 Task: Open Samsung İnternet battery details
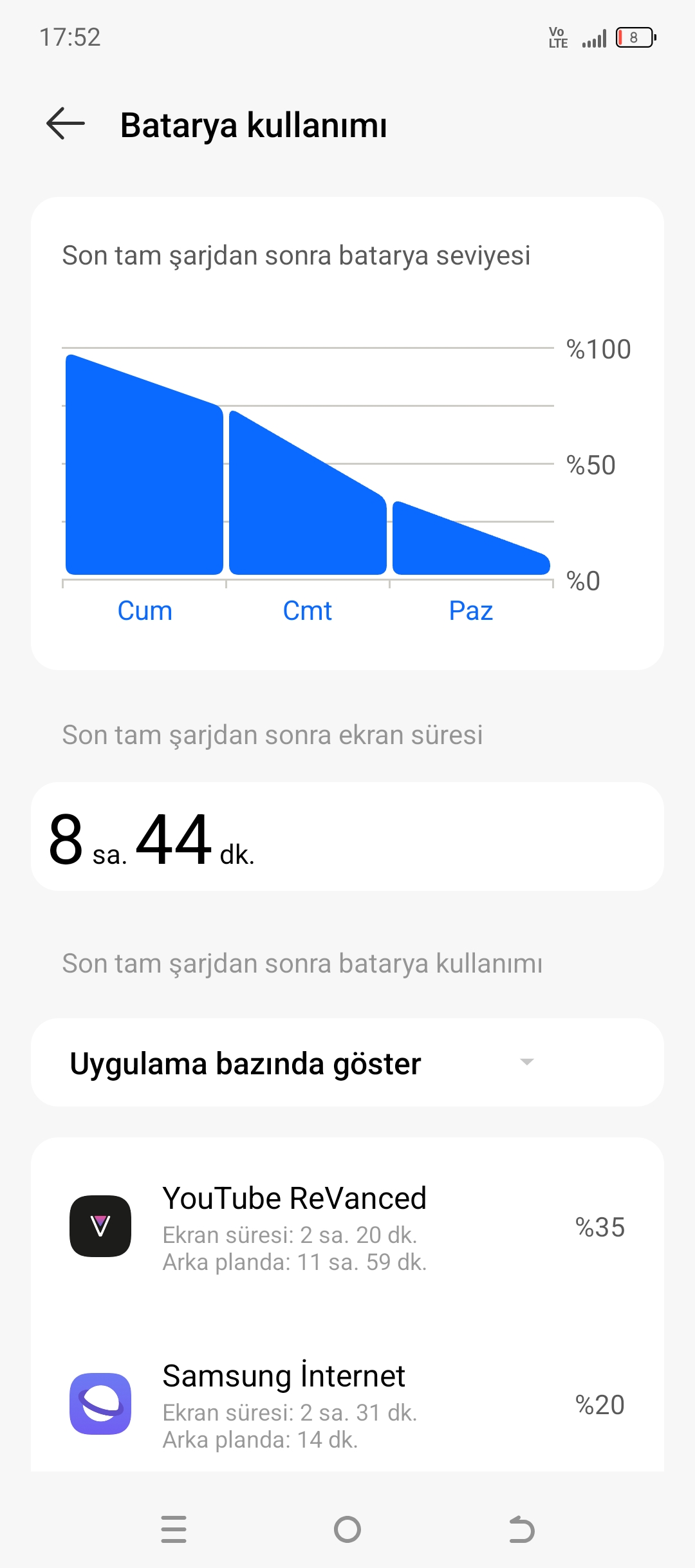(x=347, y=1405)
